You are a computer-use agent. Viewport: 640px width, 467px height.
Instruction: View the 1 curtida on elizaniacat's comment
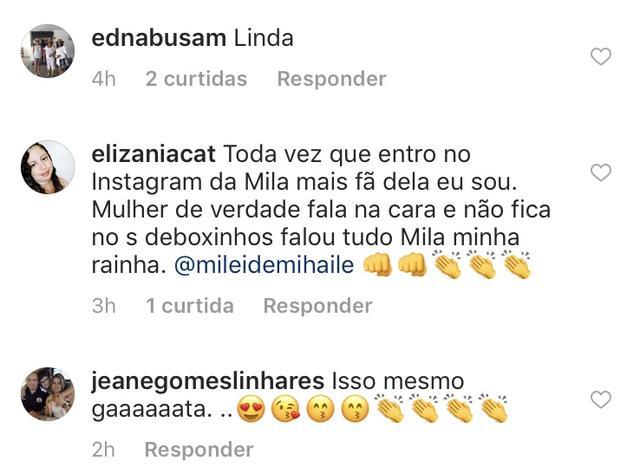189,306
